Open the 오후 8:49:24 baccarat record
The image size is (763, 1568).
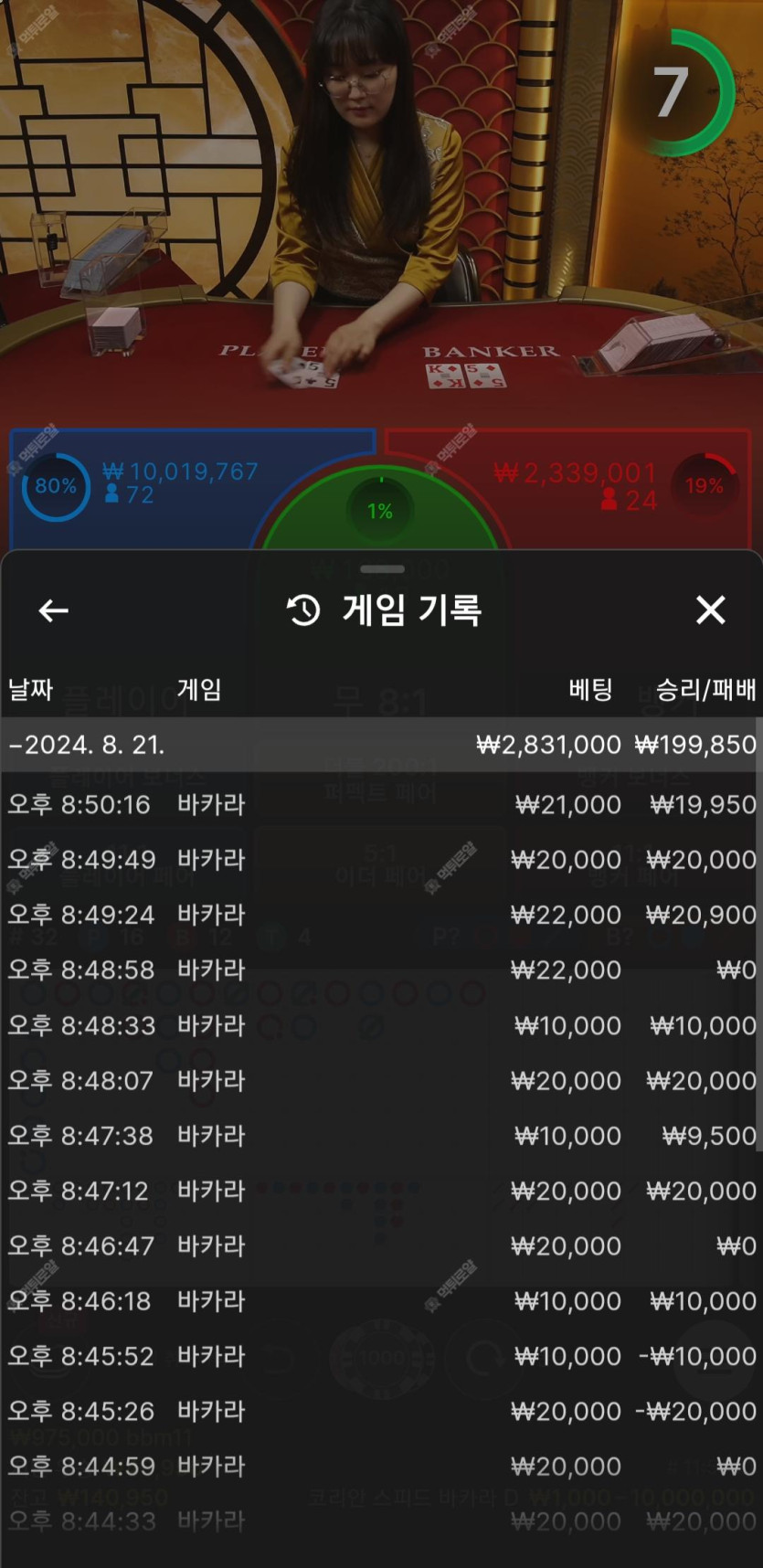[379, 915]
